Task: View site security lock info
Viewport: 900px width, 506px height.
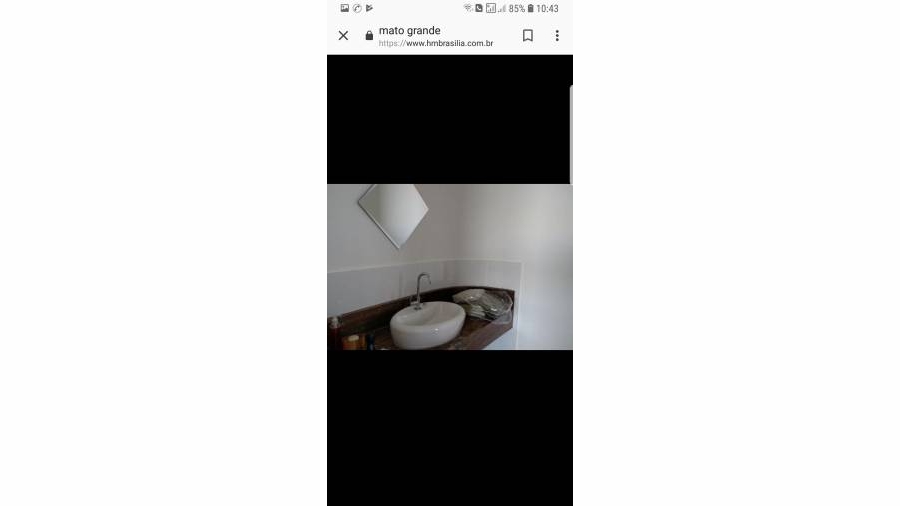Action: coord(369,36)
